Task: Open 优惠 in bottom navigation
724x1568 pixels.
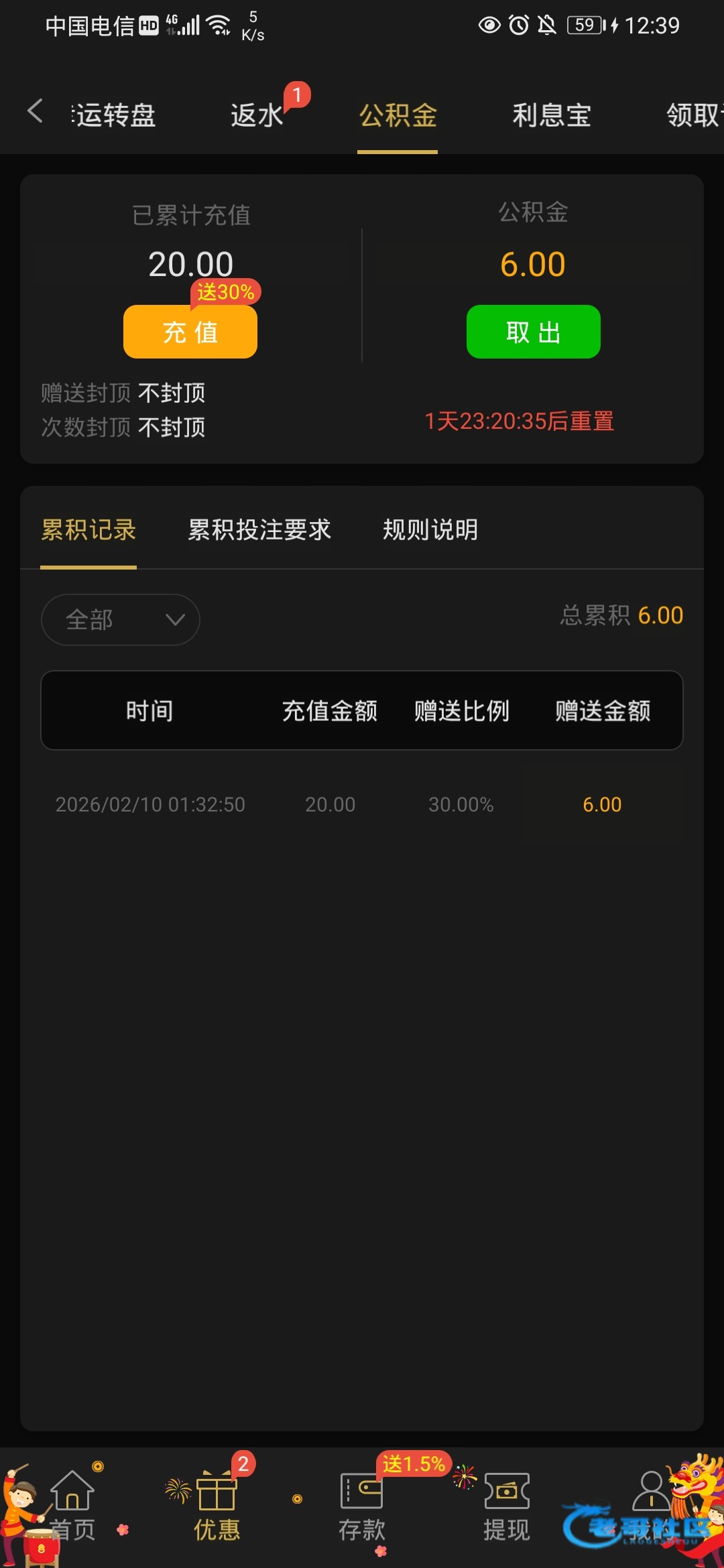Action: click(x=217, y=1506)
